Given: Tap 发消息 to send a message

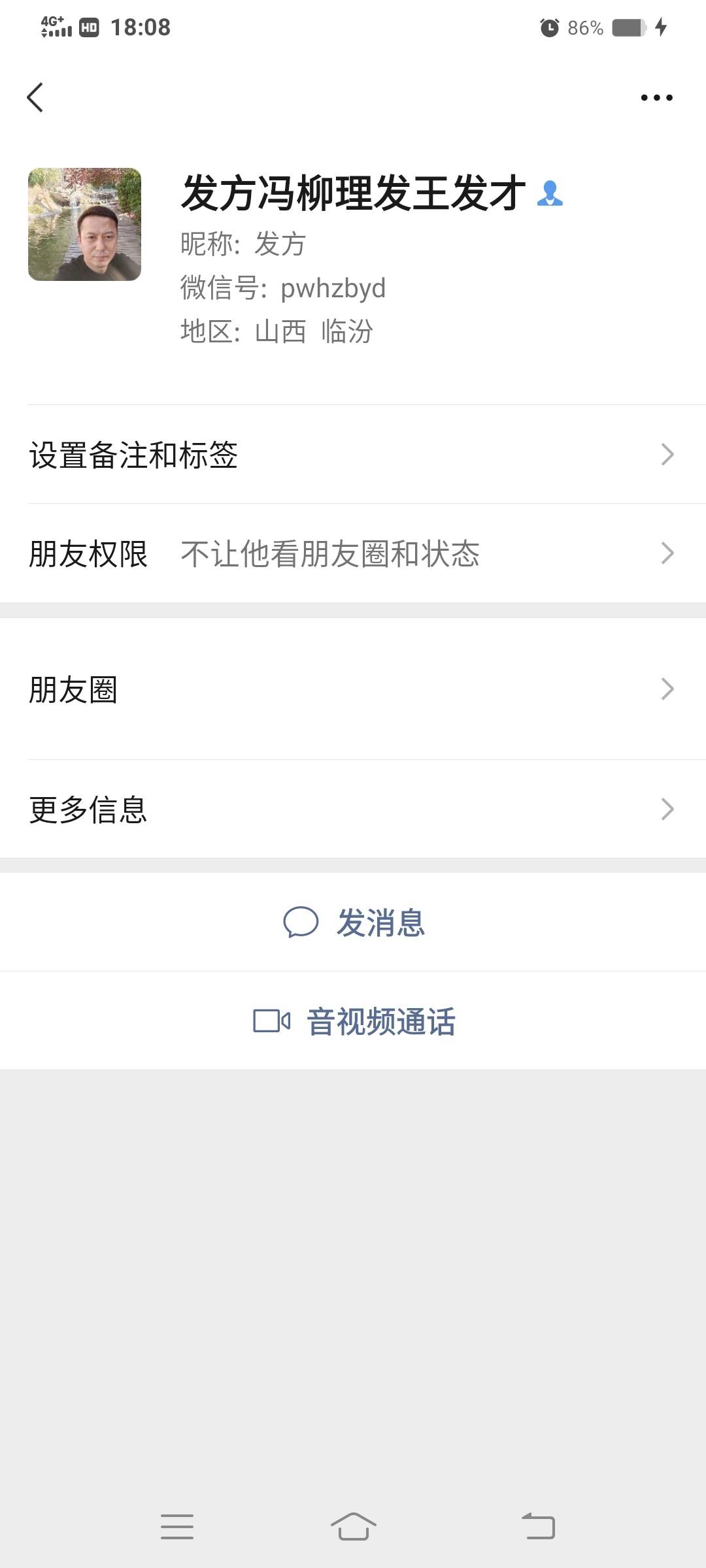Looking at the screenshot, I should (x=353, y=923).
